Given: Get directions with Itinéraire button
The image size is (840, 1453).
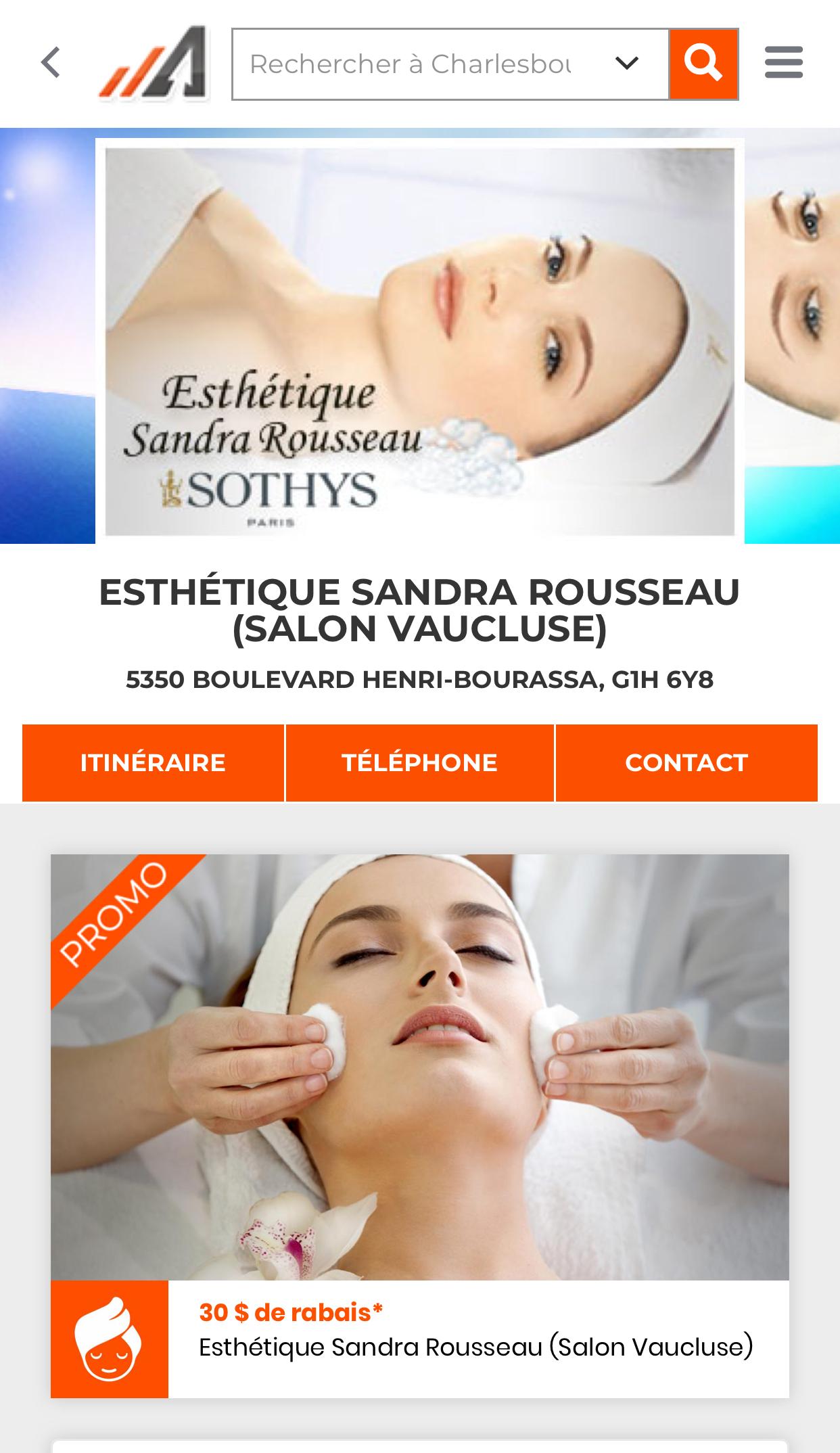Looking at the screenshot, I should (153, 763).
